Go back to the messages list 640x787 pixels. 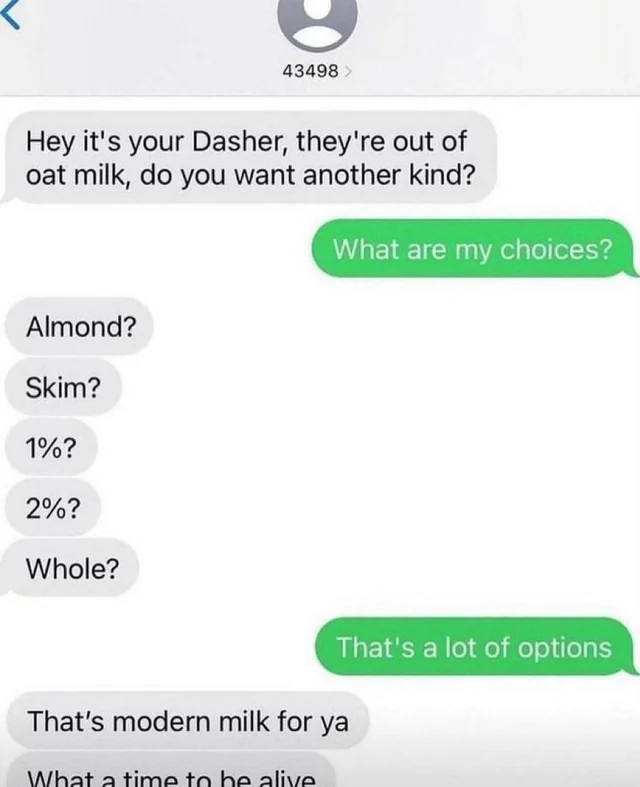point(8,14)
